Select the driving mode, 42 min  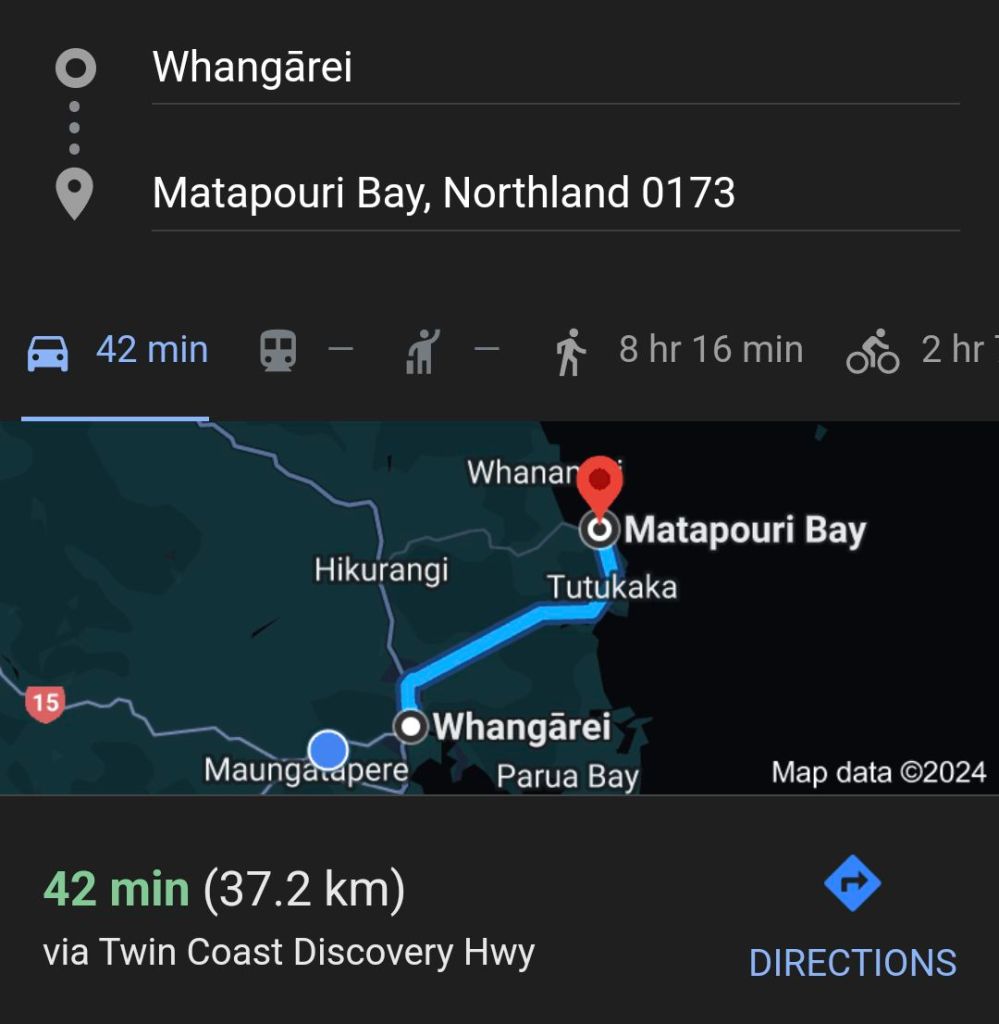[117, 351]
